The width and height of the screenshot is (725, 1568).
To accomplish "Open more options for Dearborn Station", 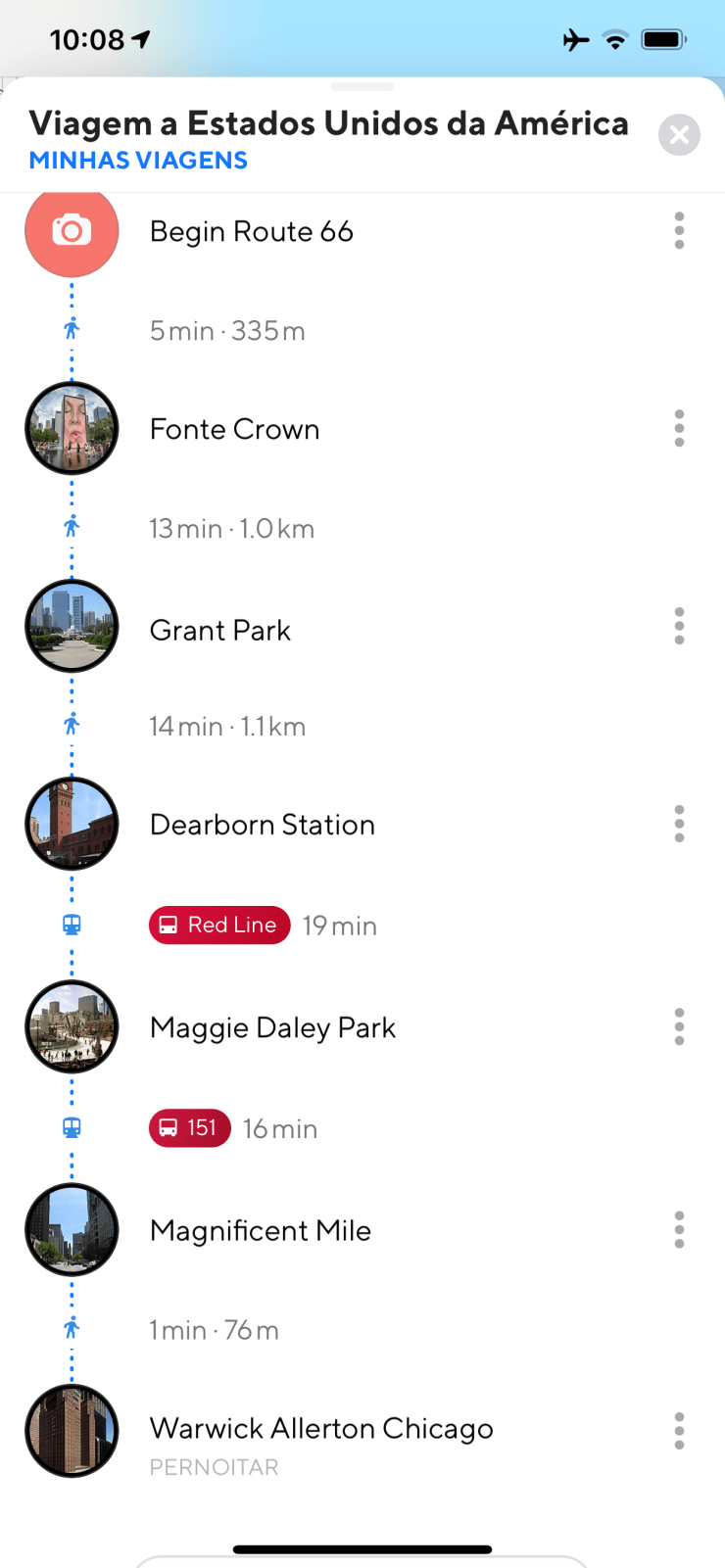I will (679, 825).
